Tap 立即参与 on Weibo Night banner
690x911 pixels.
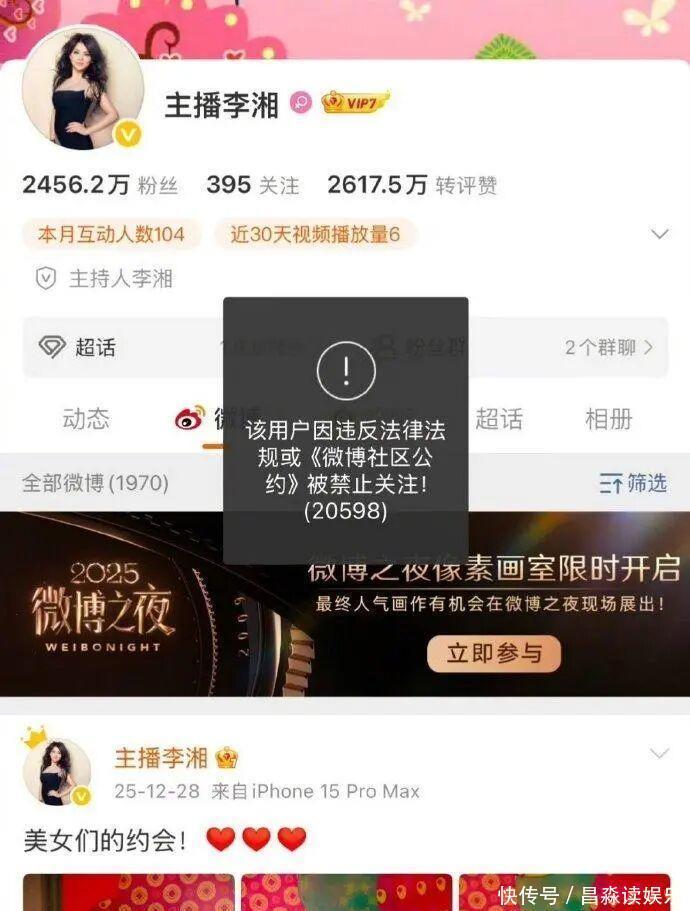pyautogui.click(x=493, y=654)
